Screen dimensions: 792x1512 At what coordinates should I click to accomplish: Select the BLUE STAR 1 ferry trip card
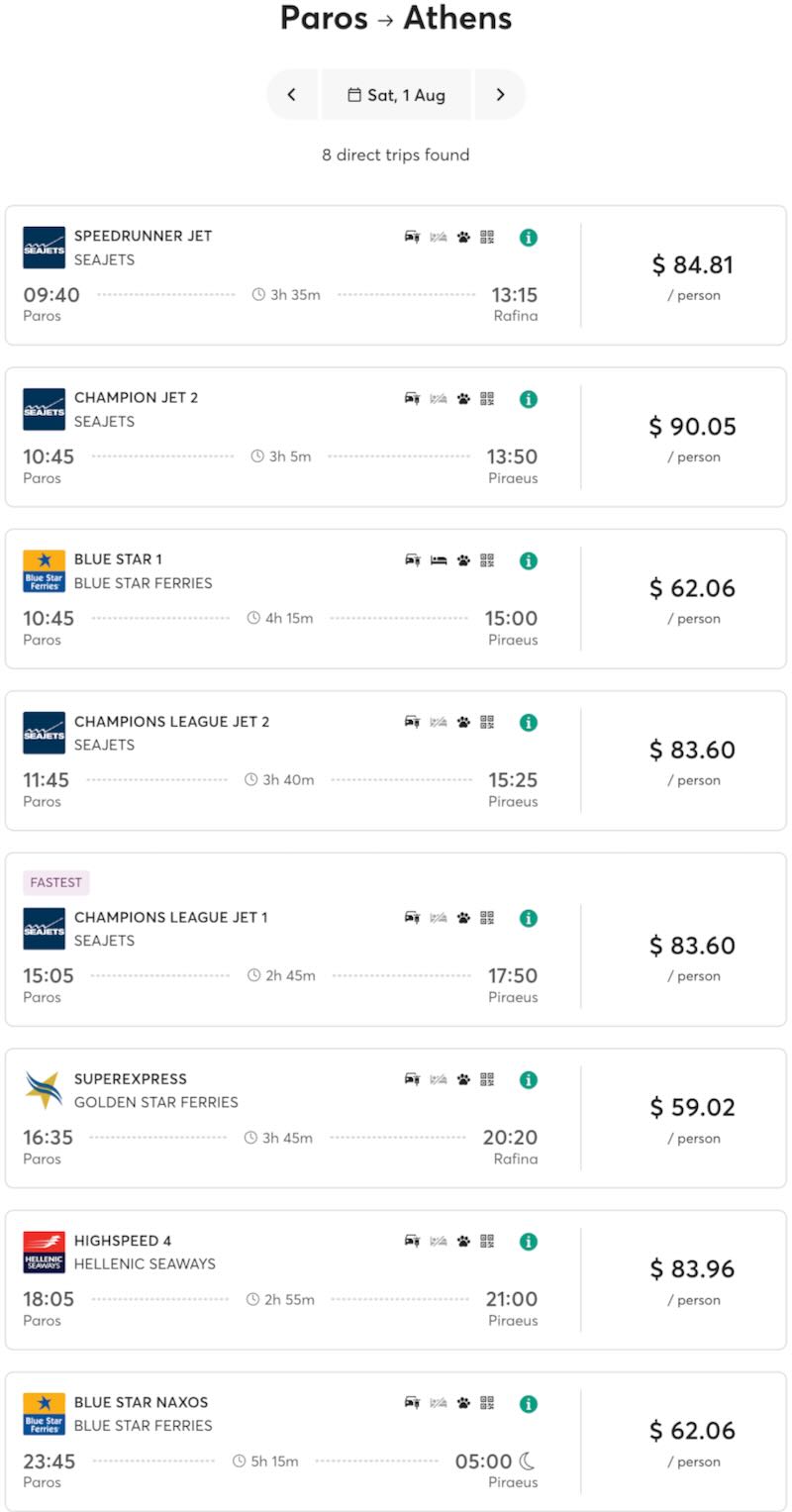(297, 598)
